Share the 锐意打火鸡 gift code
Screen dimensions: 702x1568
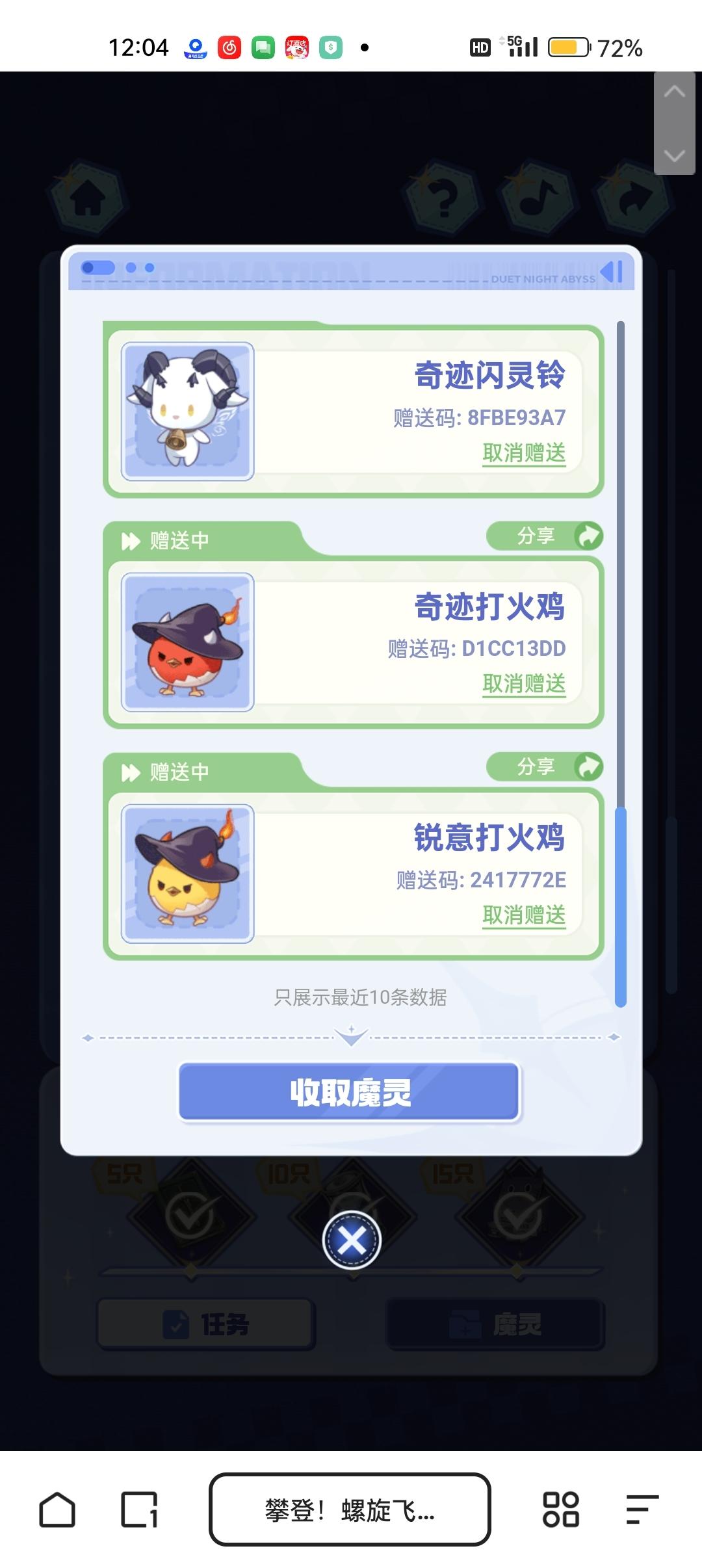click(x=545, y=767)
